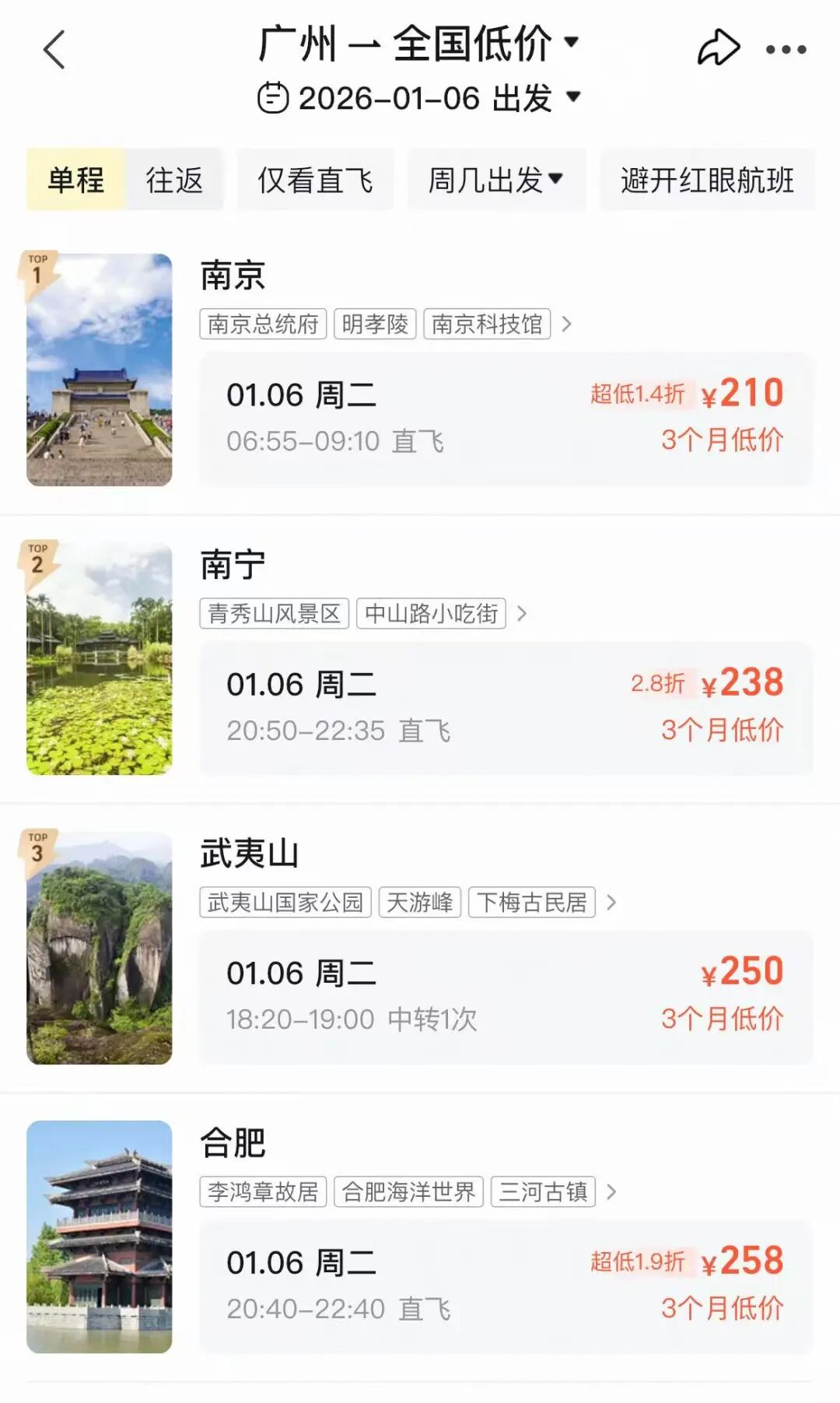Switch to the 往返 round-trip tab
This screenshot has width=840, height=1403.
[174, 180]
